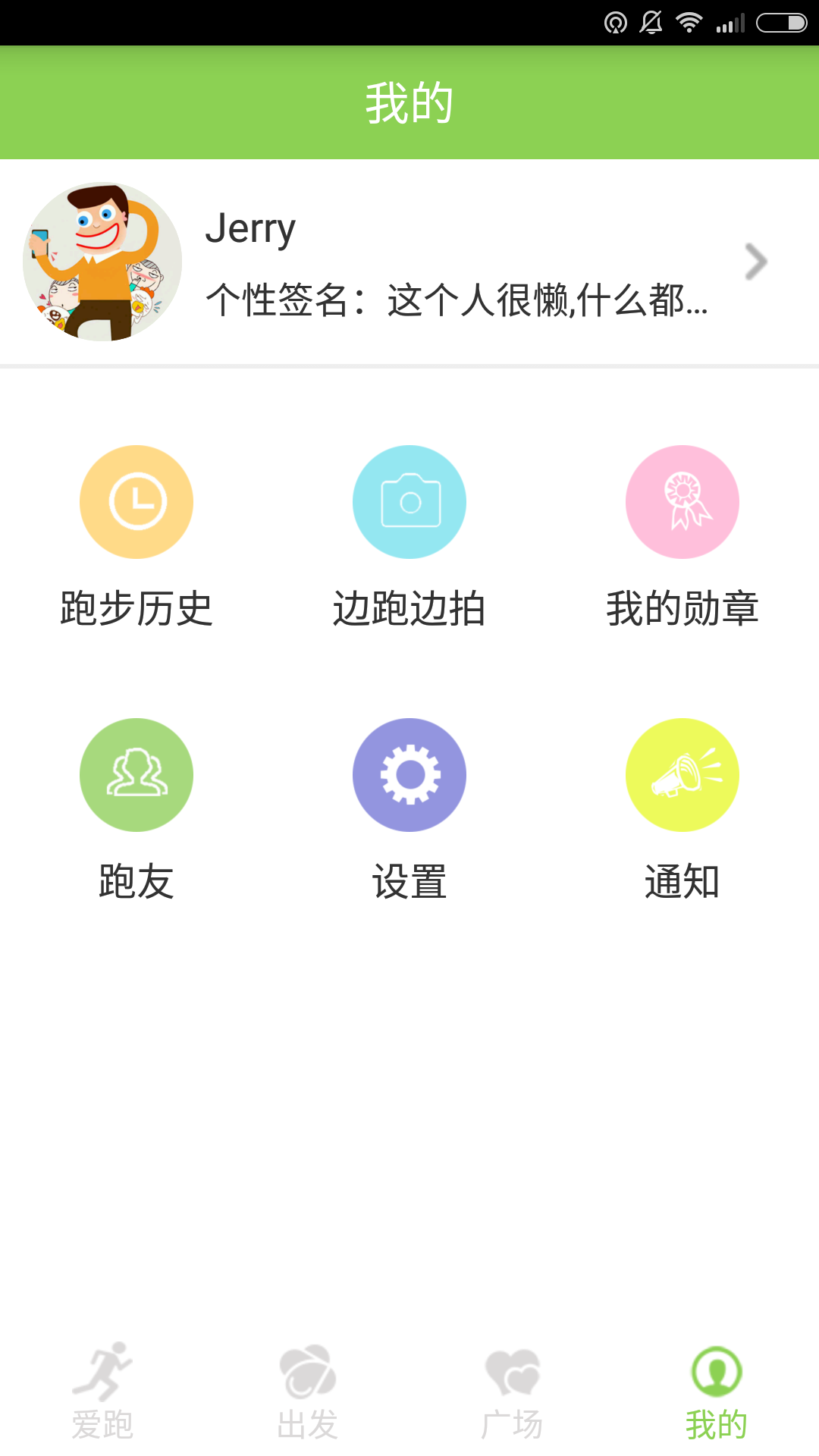The height and width of the screenshot is (1456, 819).
Task: Expand profile details via the right chevron
Action: click(x=756, y=261)
